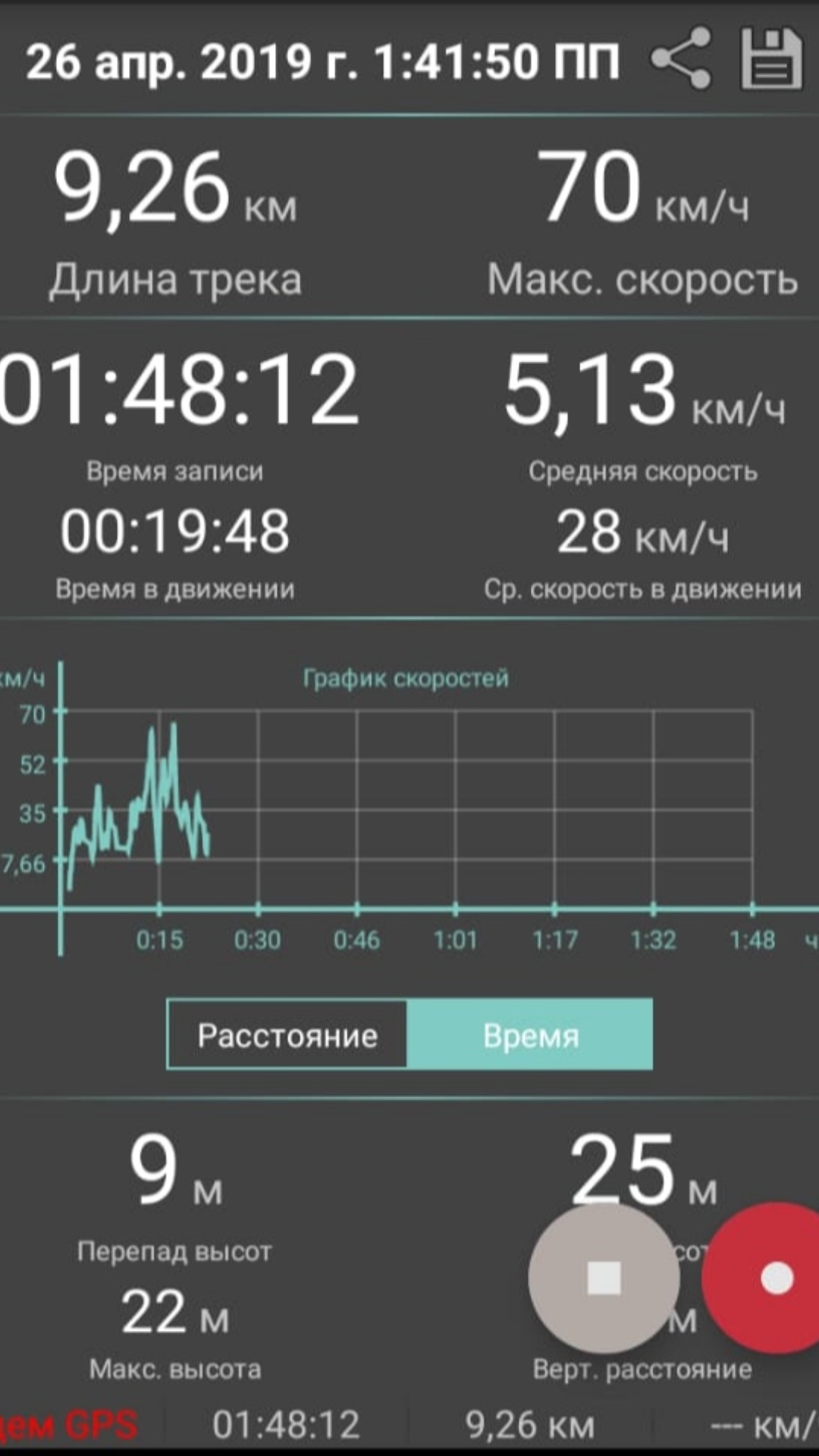Viewport: 819px width, 1456px height.
Task: Select the Время graph mode
Action: click(x=530, y=1035)
